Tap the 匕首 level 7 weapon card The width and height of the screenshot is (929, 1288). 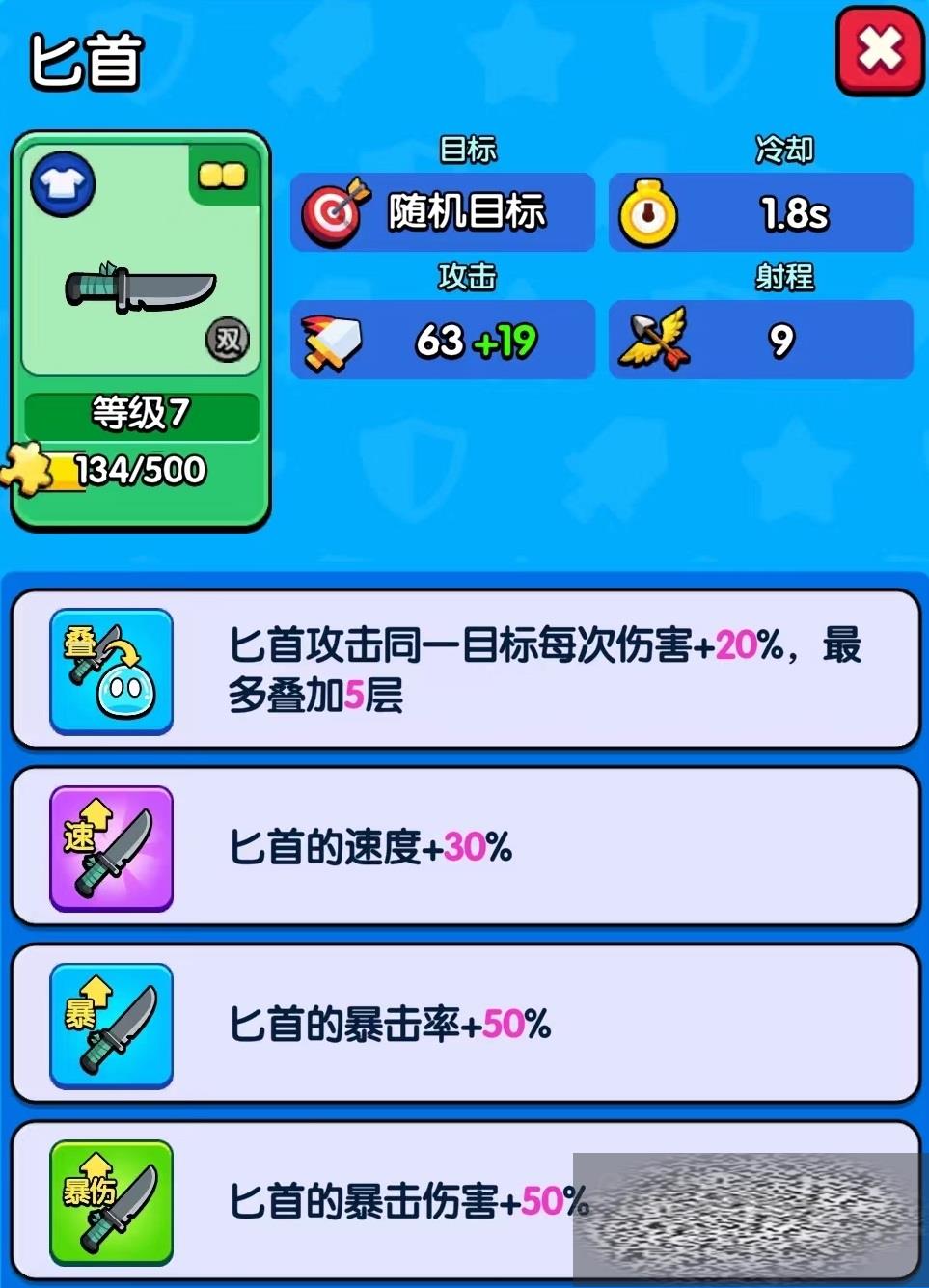pos(141,328)
